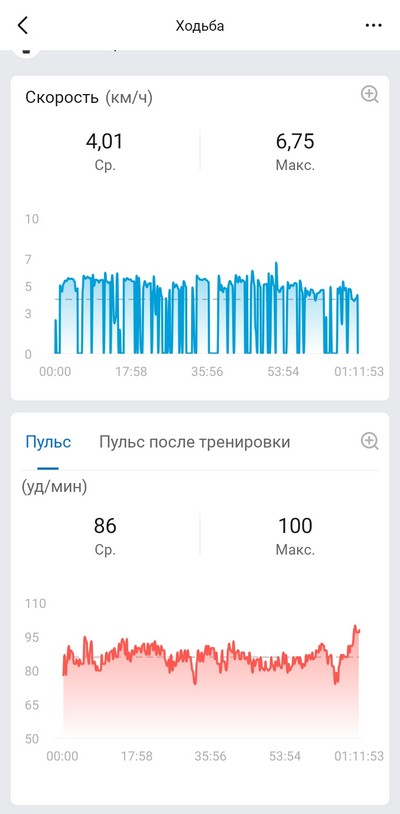
Task: Open the three-dot overflow menu
Action: 374,25
